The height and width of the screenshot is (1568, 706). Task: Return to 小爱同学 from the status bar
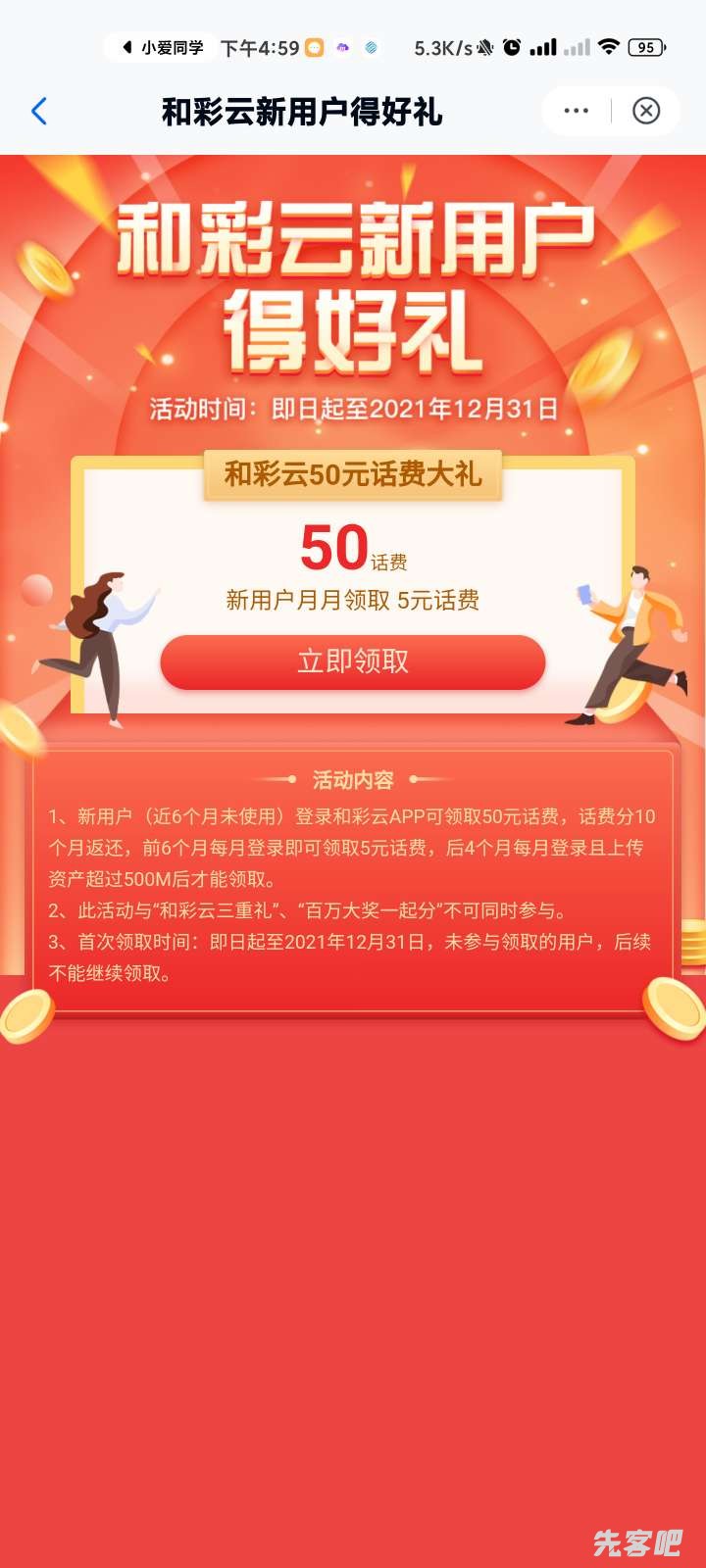[x=162, y=47]
